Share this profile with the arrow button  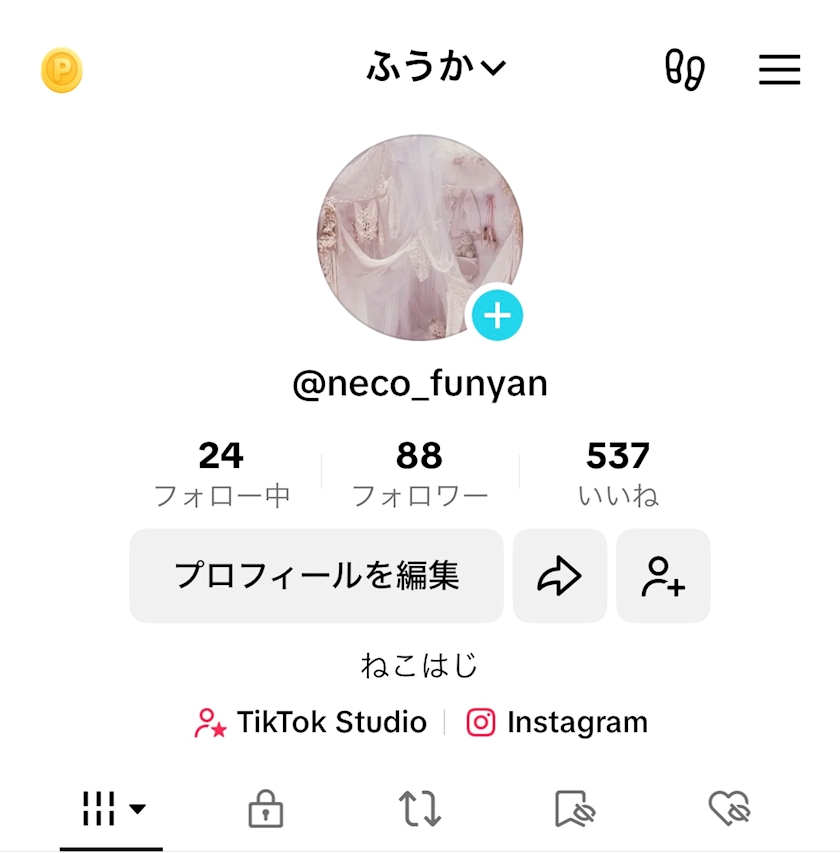point(559,576)
